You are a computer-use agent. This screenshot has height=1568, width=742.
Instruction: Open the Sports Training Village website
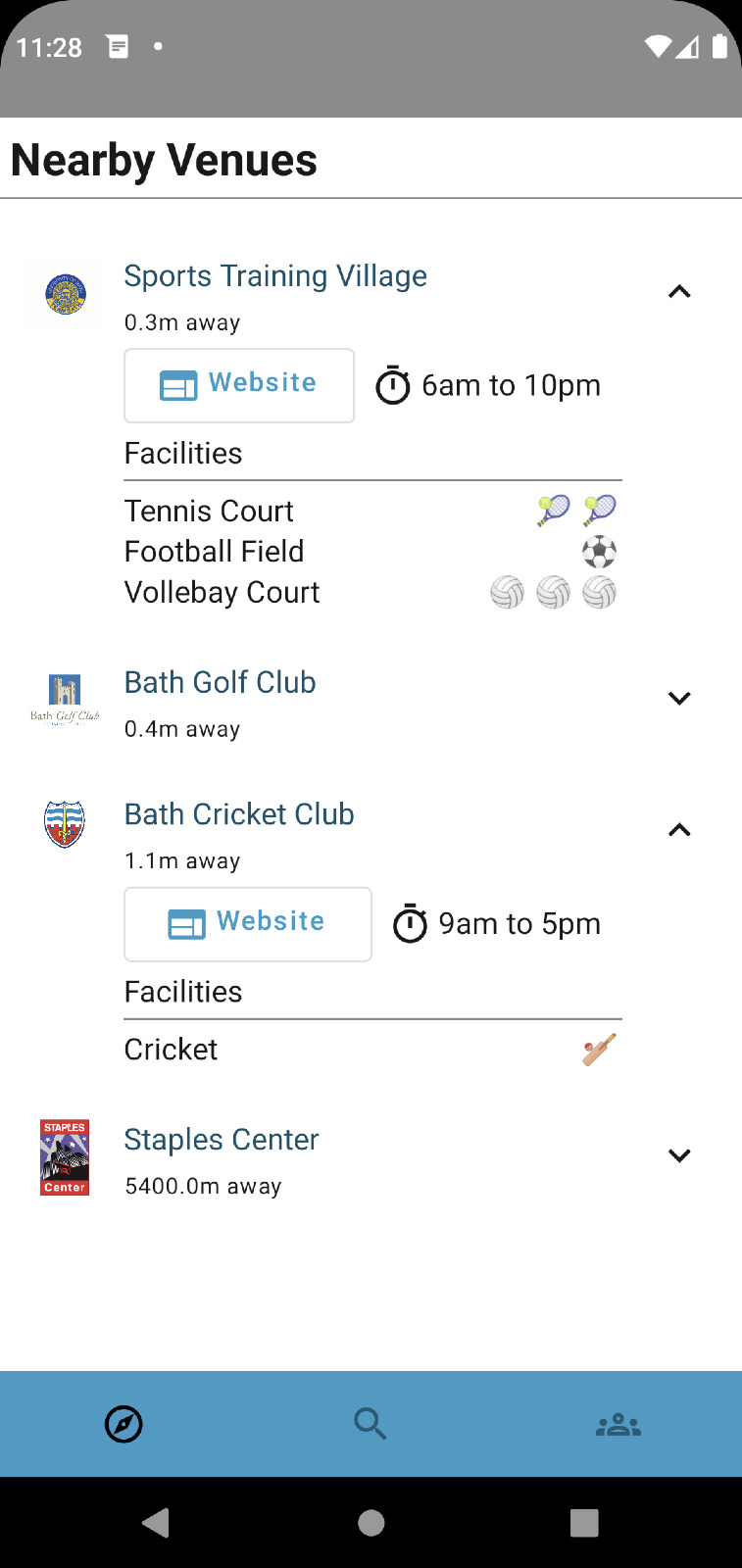point(239,385)
